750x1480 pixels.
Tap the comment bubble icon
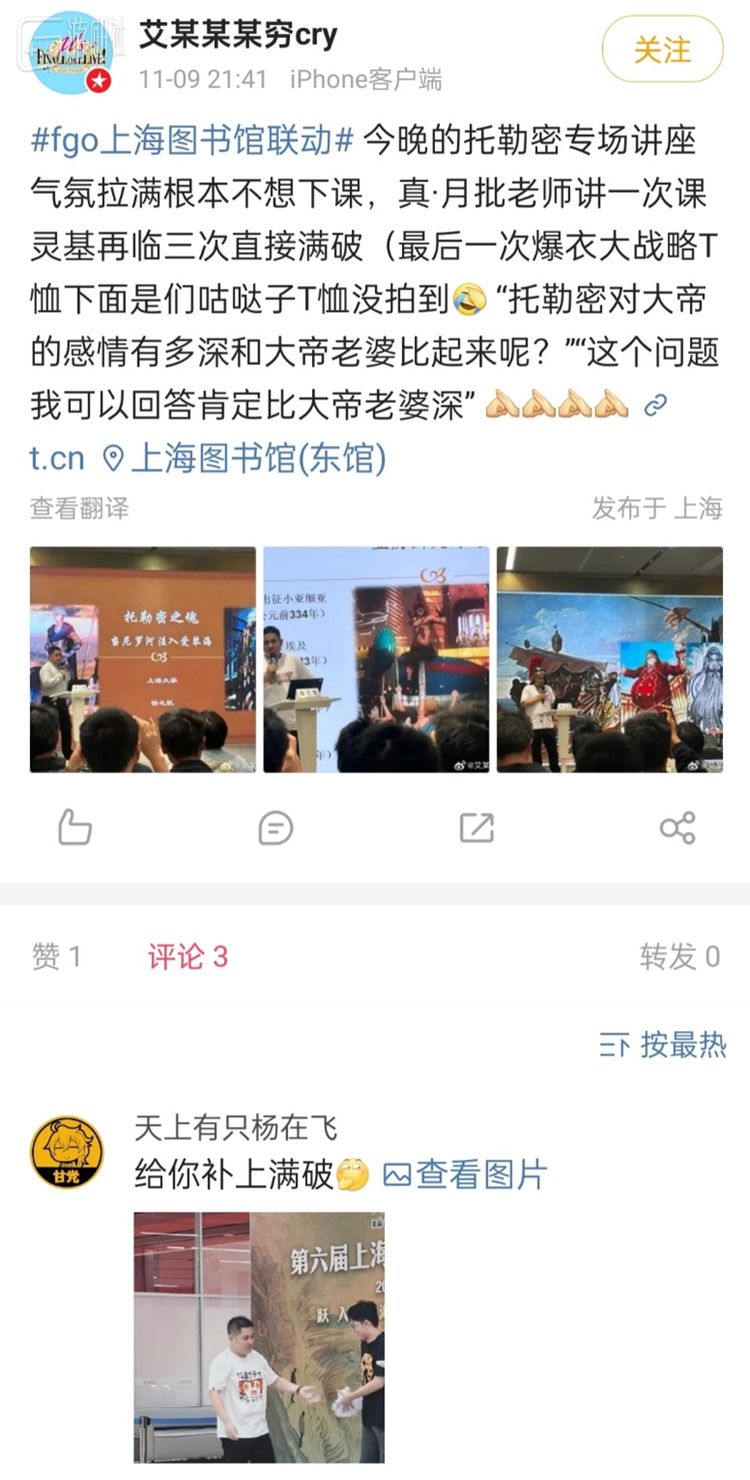[x=275, y=828]
